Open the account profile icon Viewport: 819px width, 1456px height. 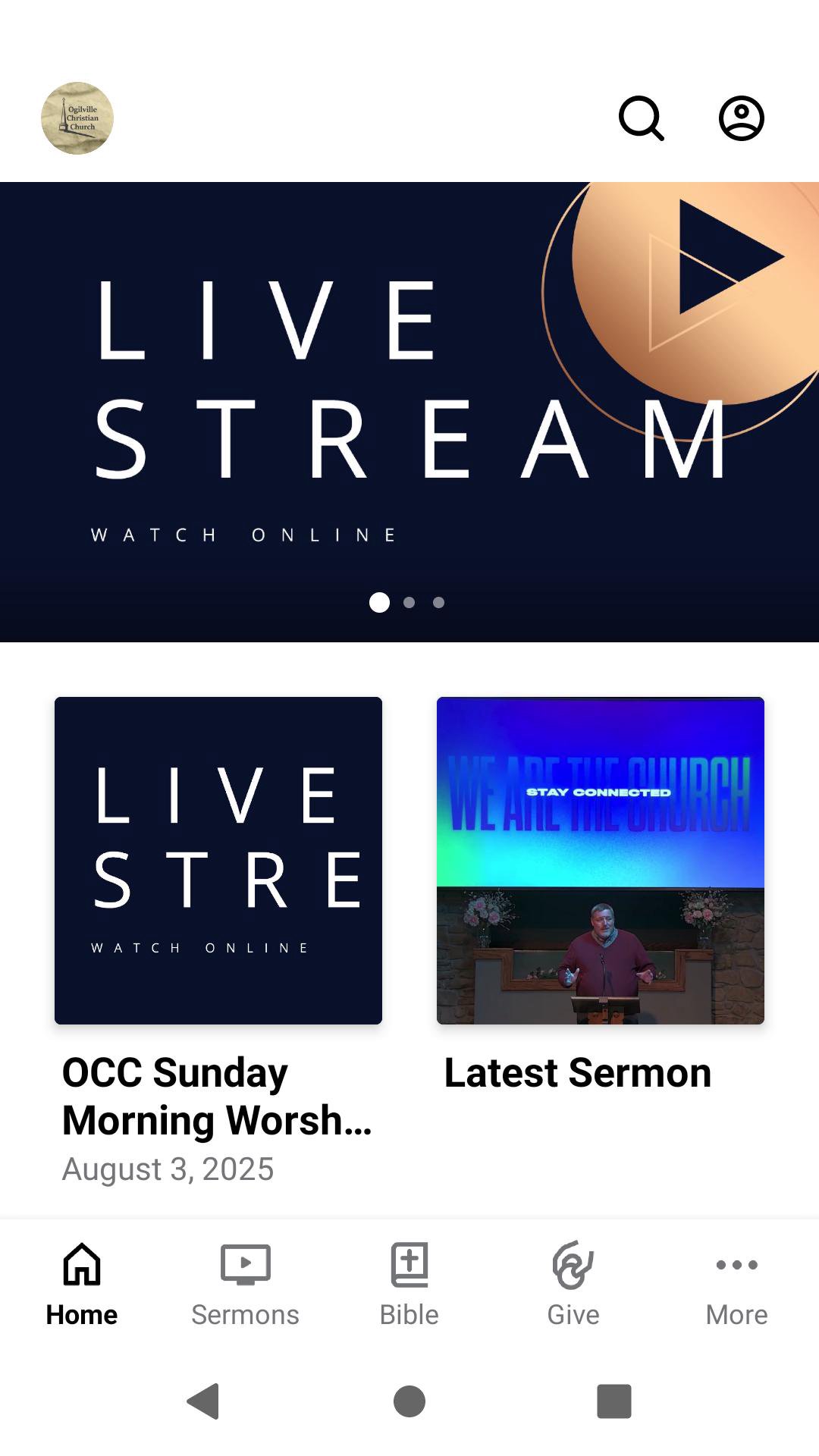(741, 118)
